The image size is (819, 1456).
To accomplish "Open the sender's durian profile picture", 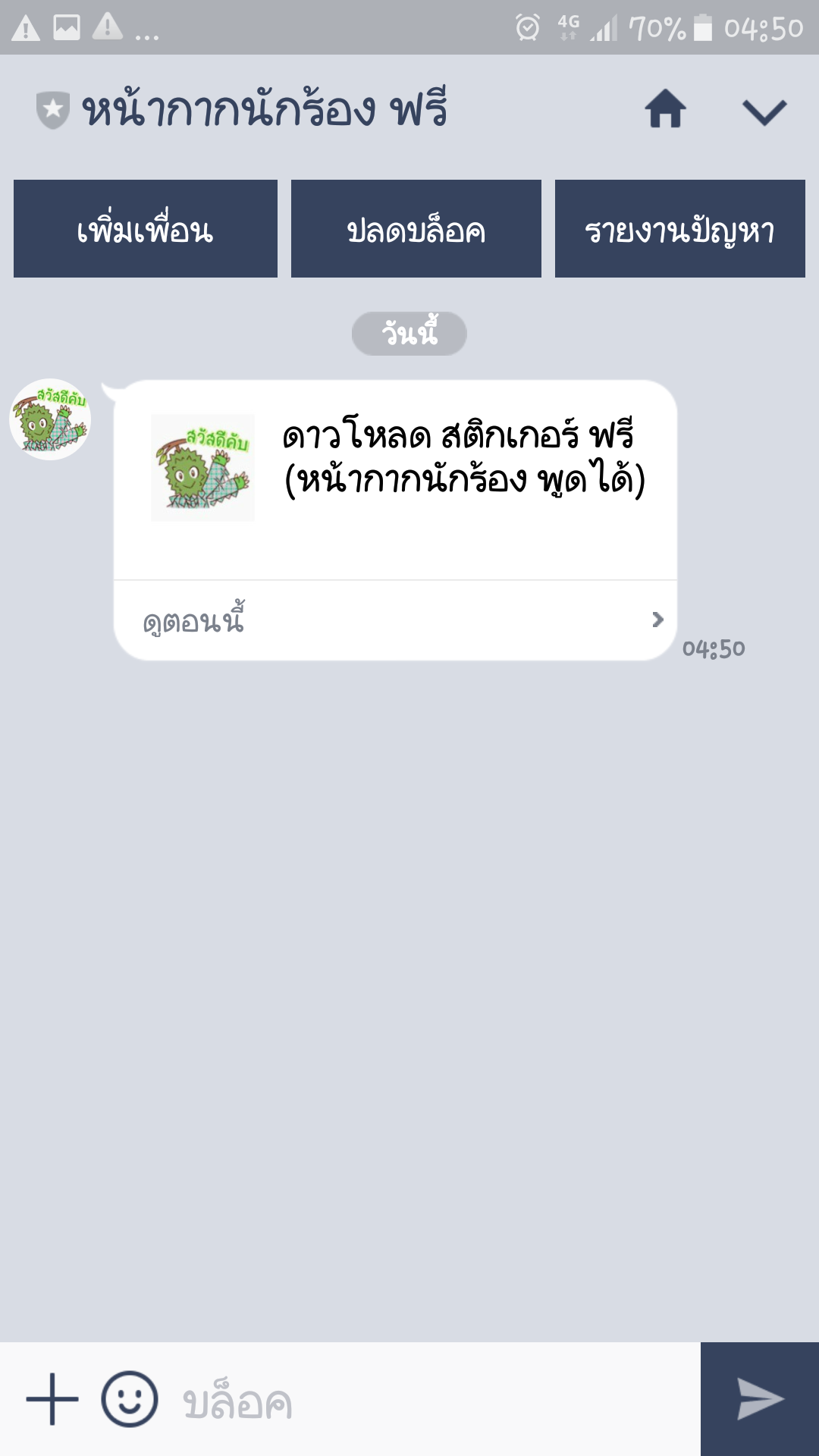I will pos(50,419).
